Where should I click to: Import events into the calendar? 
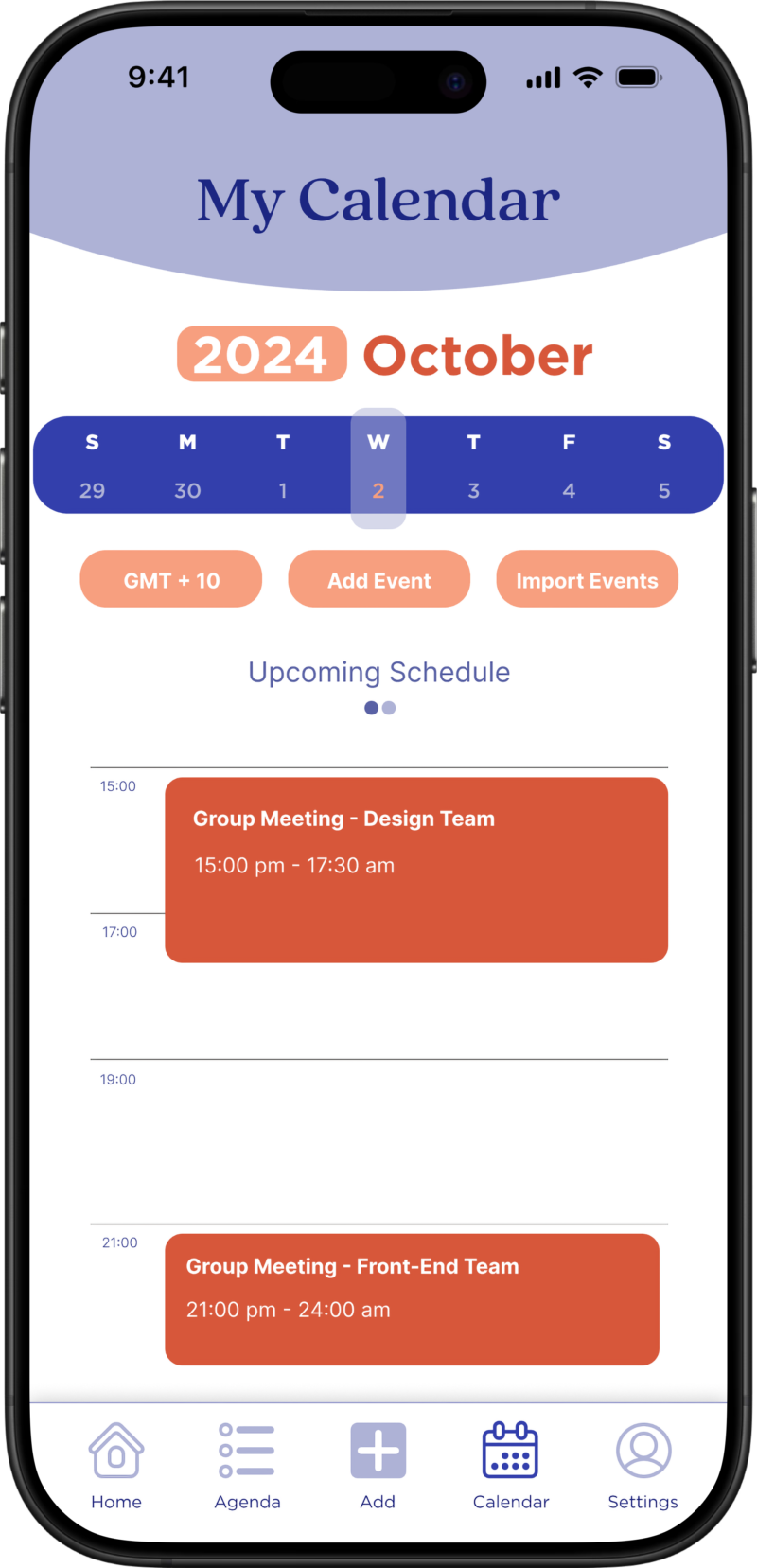(x=587, y=579)
